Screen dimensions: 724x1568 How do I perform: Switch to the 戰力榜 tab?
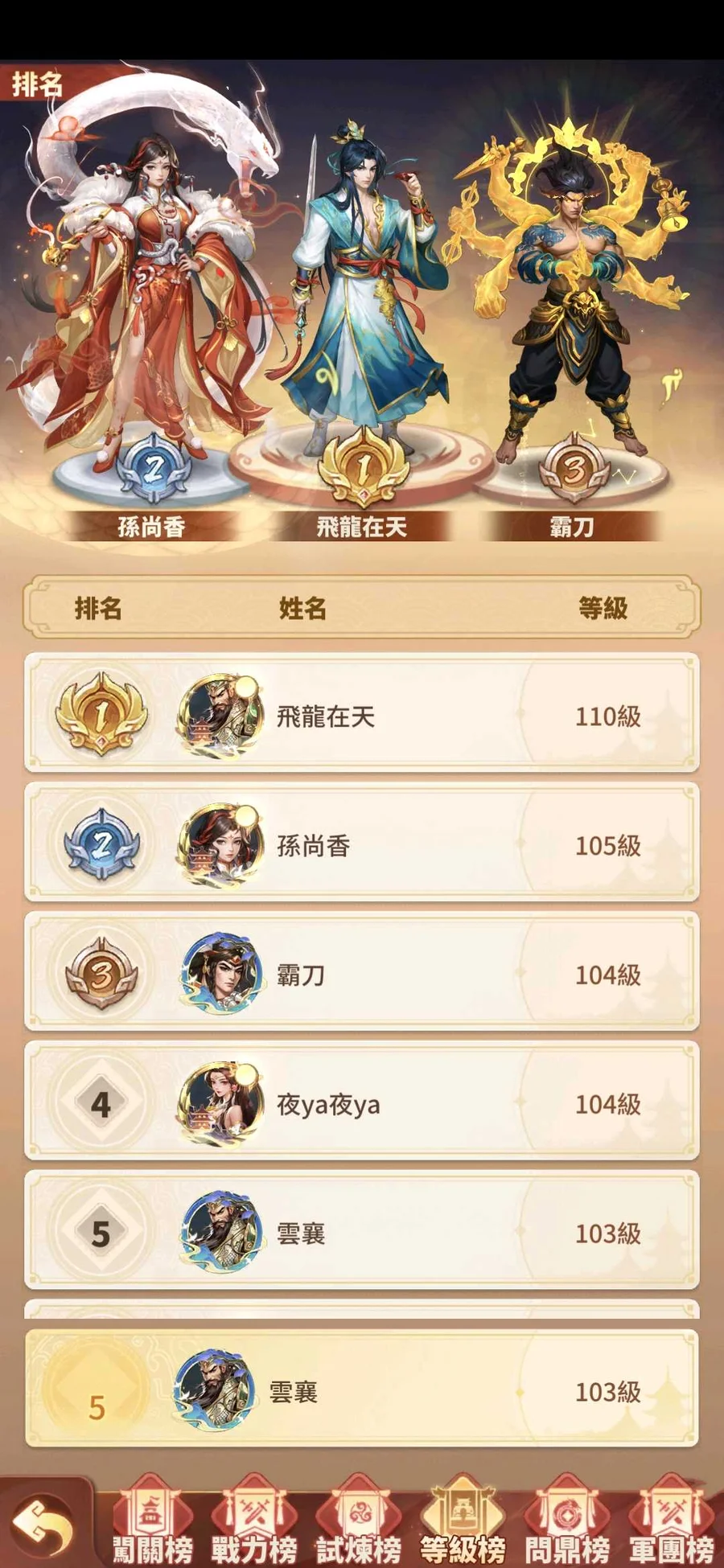pos(254,1522)
